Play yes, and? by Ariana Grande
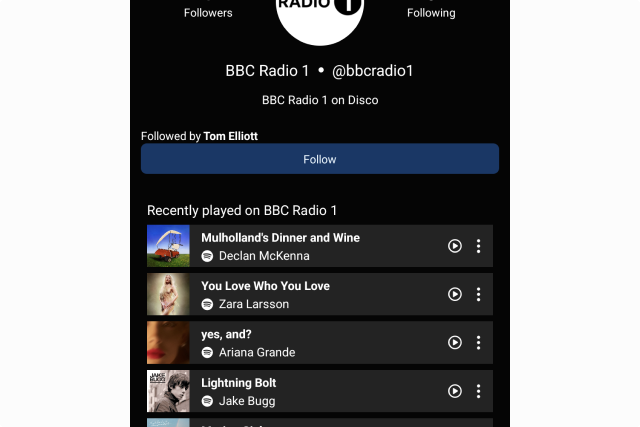 click(455, 342)
